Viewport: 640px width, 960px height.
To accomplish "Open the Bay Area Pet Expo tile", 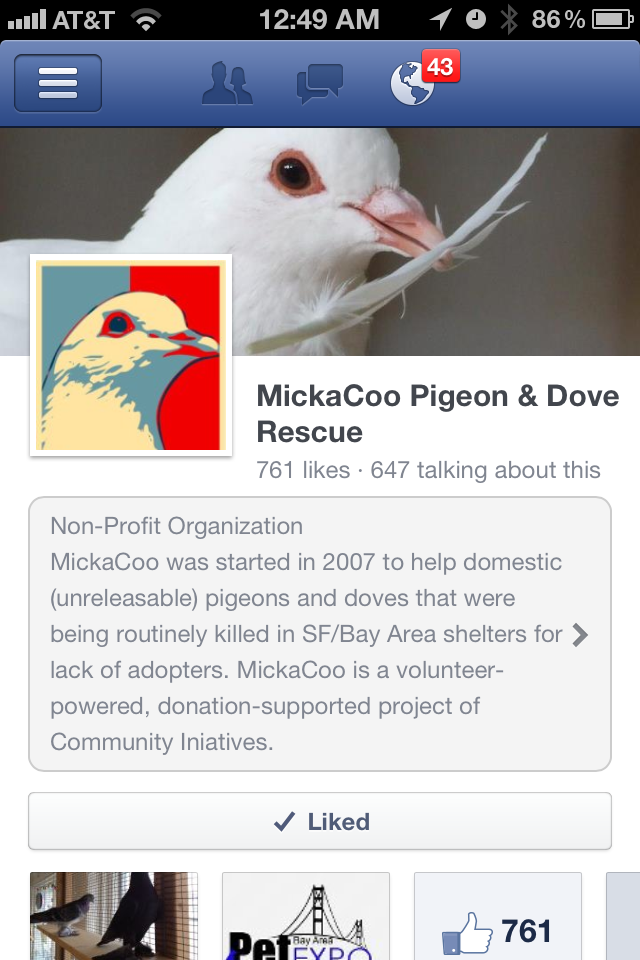I will point(305,916).
